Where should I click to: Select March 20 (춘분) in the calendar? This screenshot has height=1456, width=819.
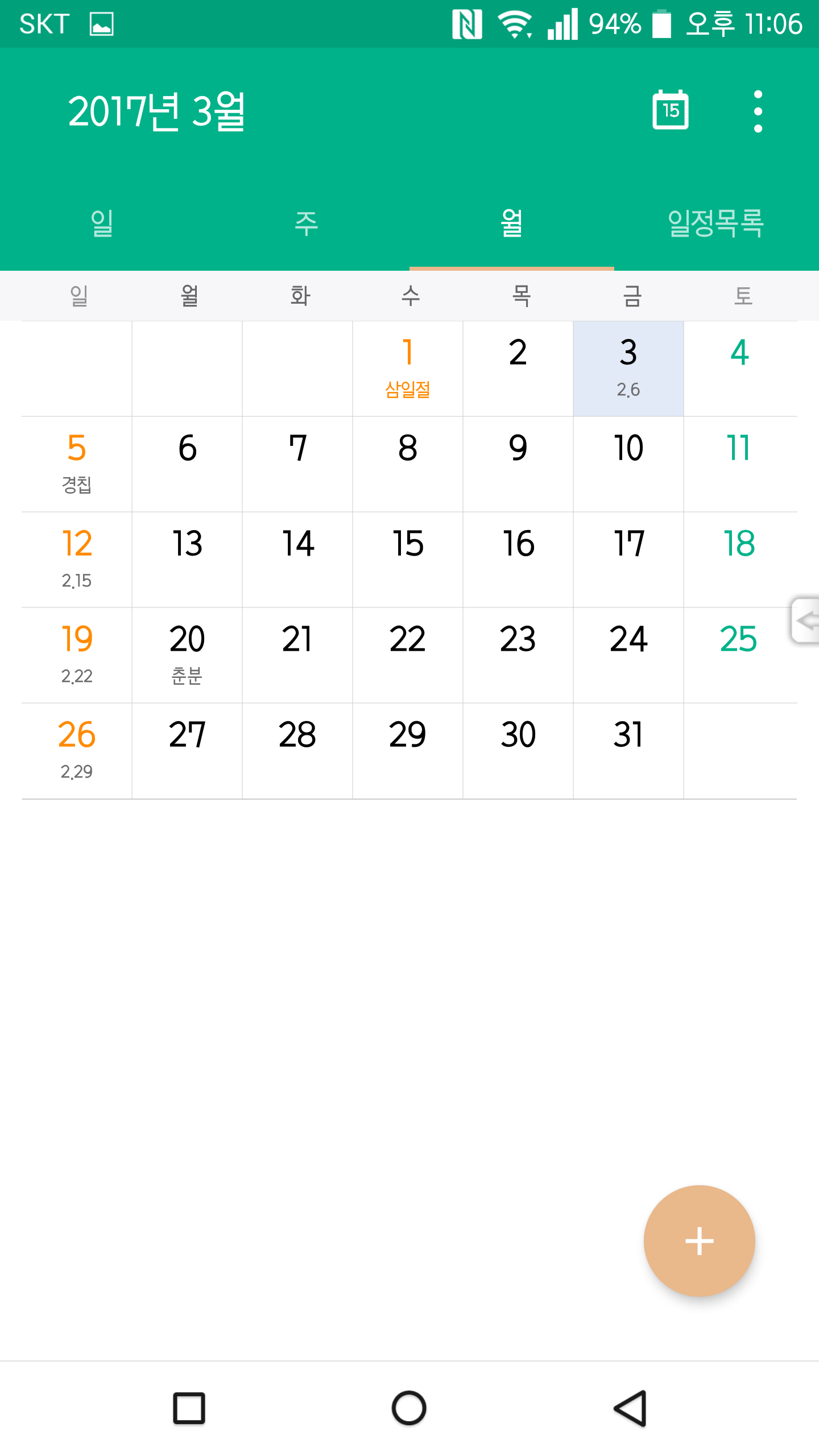tap(187, 655)
